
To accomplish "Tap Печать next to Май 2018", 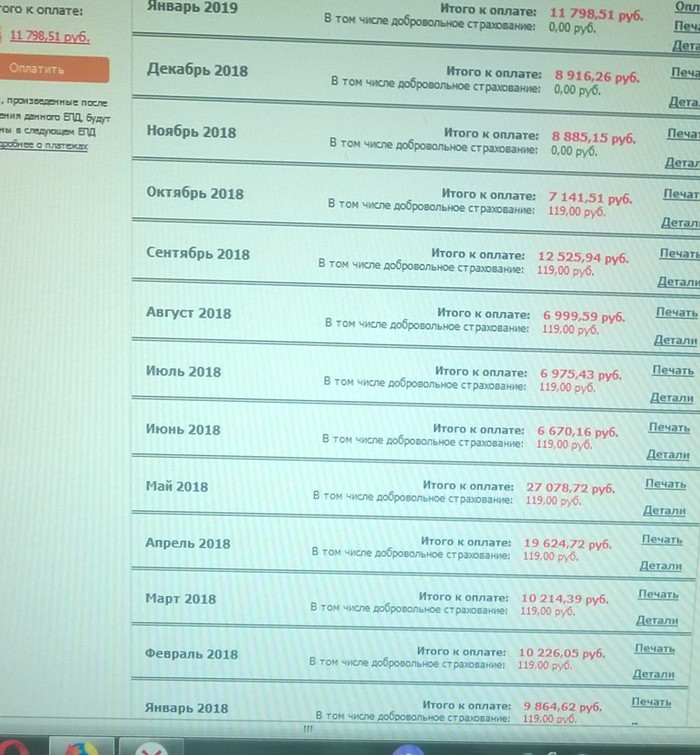I will 665,484.
